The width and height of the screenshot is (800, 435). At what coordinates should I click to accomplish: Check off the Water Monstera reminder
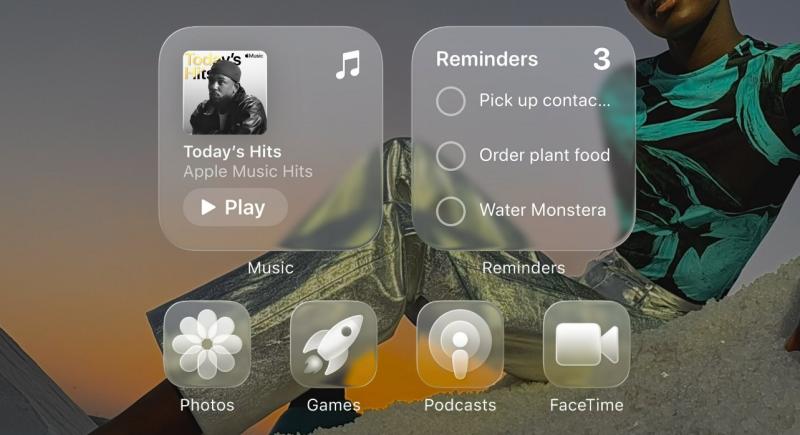click(451, 211)
